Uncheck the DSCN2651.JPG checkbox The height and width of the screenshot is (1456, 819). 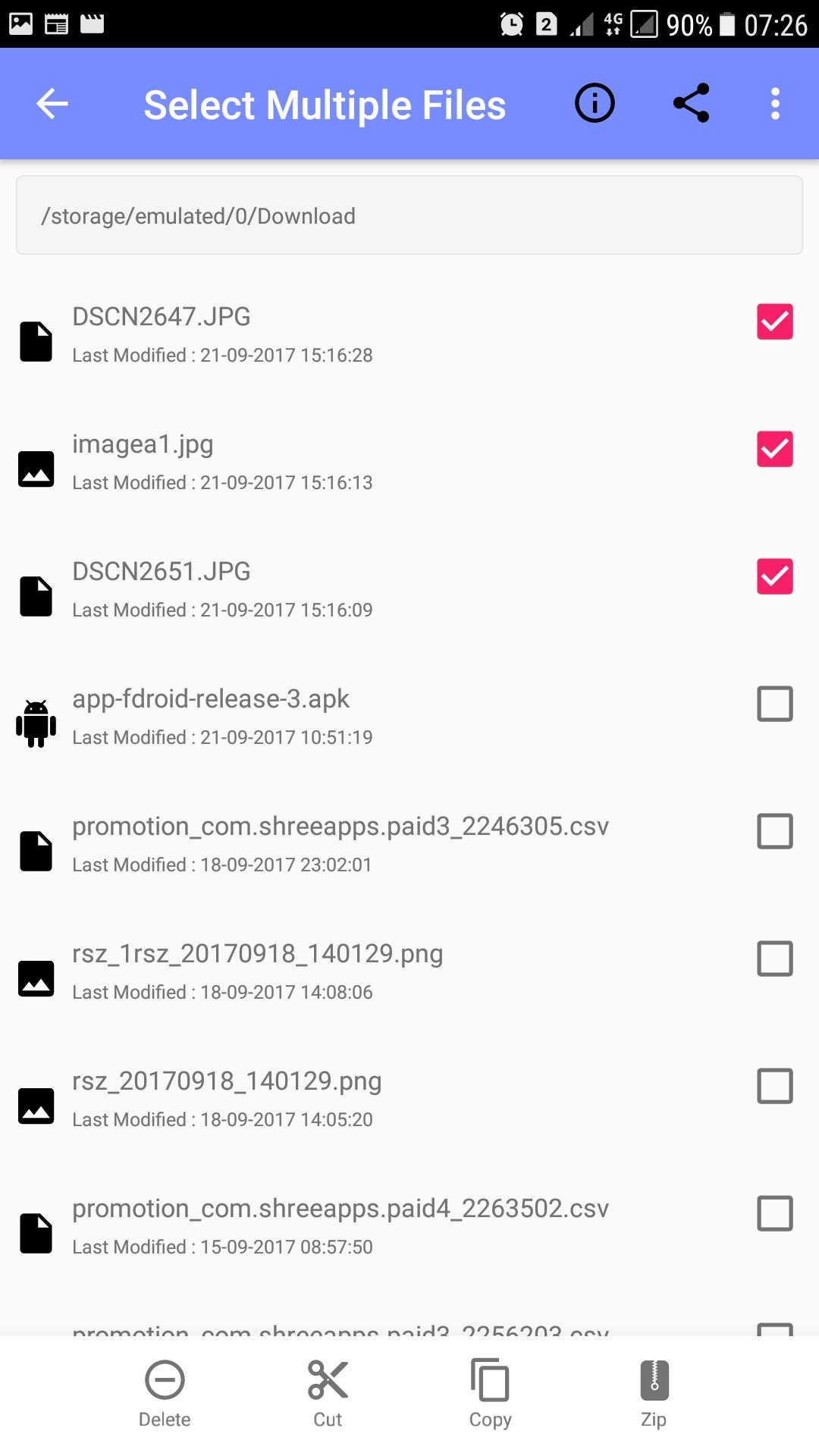pyautogui.click(x=774, y=576)
